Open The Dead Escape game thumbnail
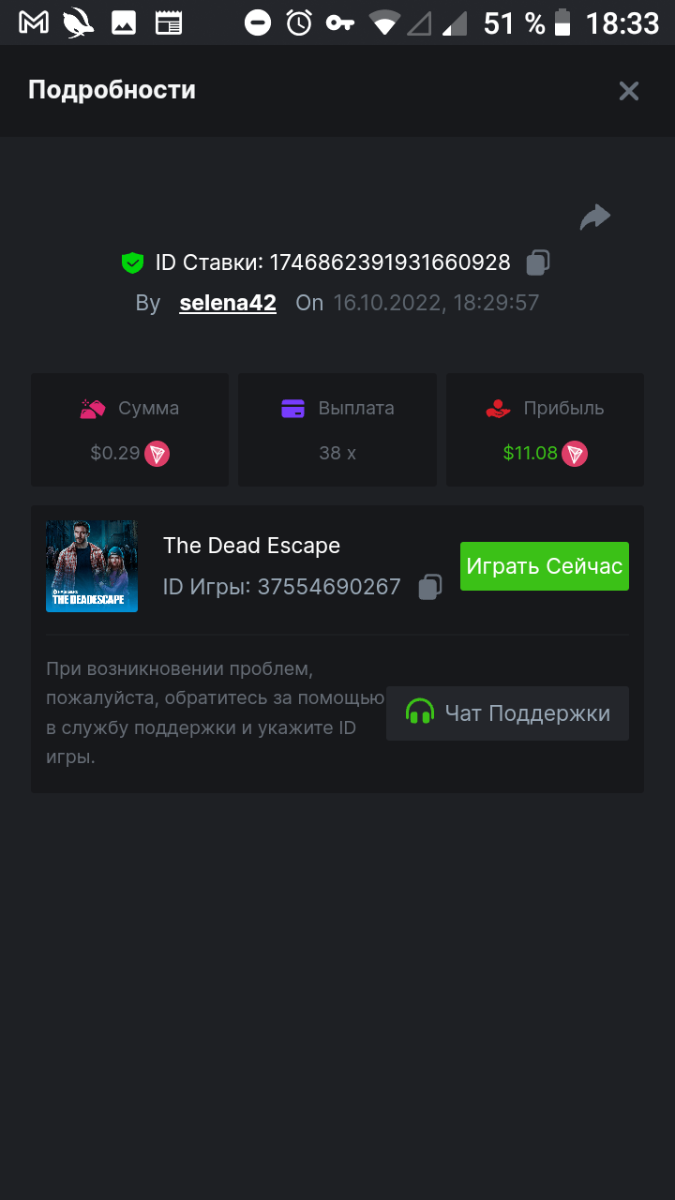The height and width of the screenshot is (1200, 675). click(92, 566)
